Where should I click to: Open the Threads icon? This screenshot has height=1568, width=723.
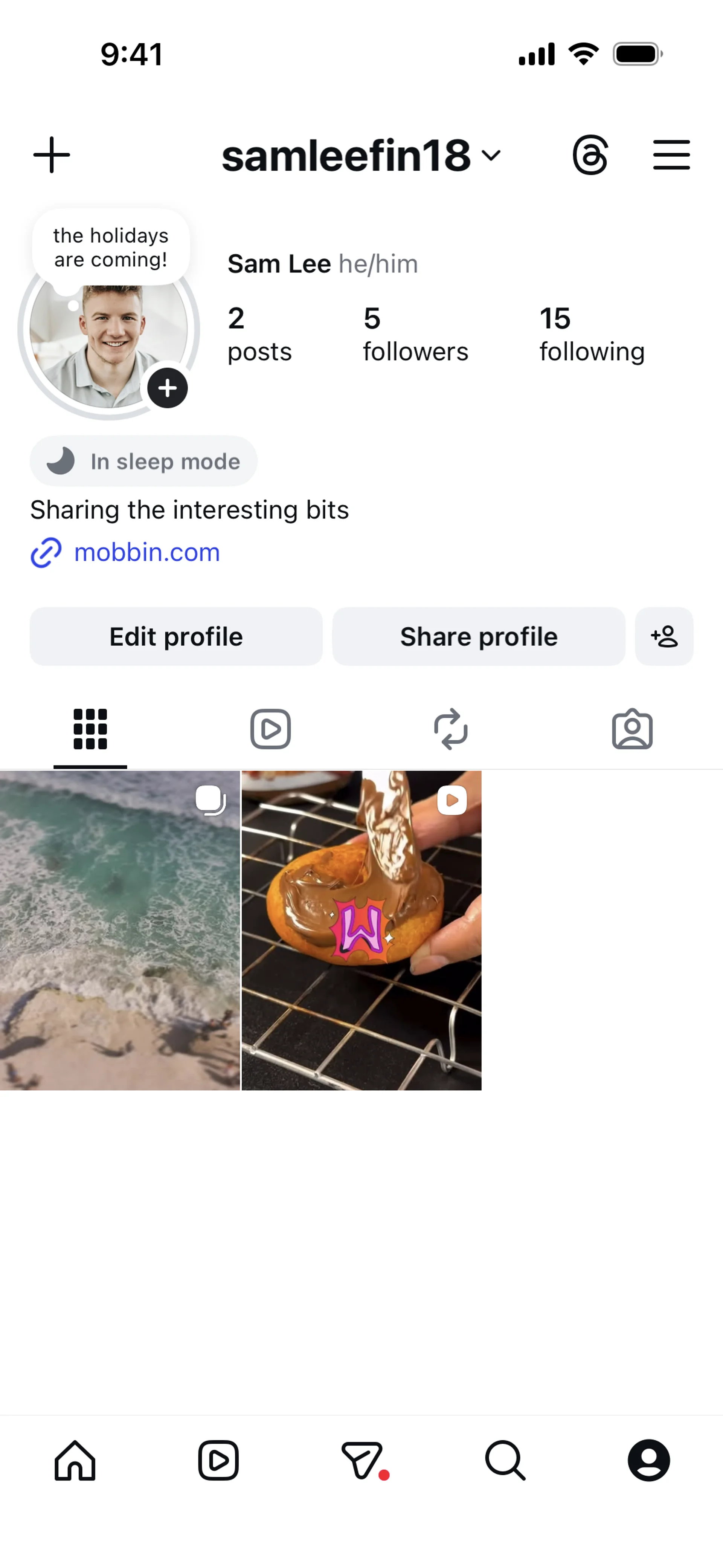[590, 155]
